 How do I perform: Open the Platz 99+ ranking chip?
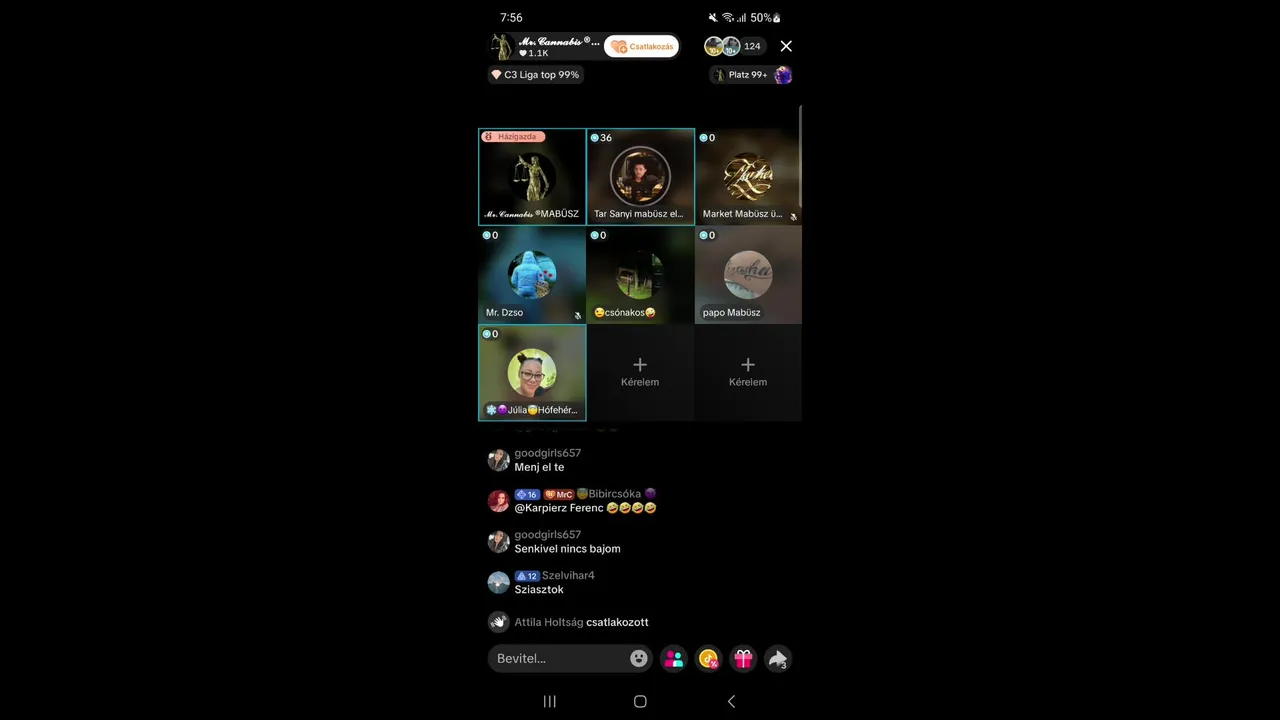[751, 75]
